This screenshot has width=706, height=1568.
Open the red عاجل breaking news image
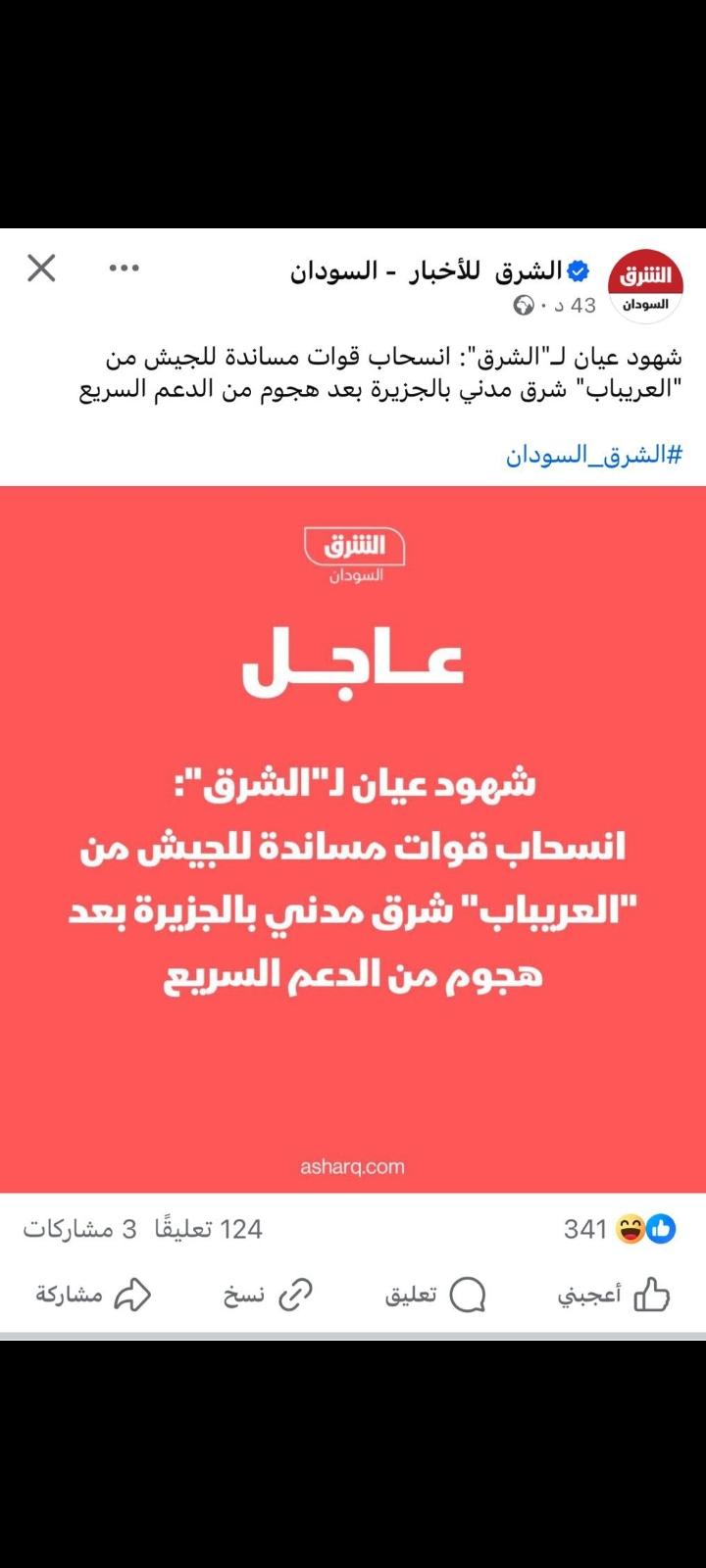click(x=353, y=839)
